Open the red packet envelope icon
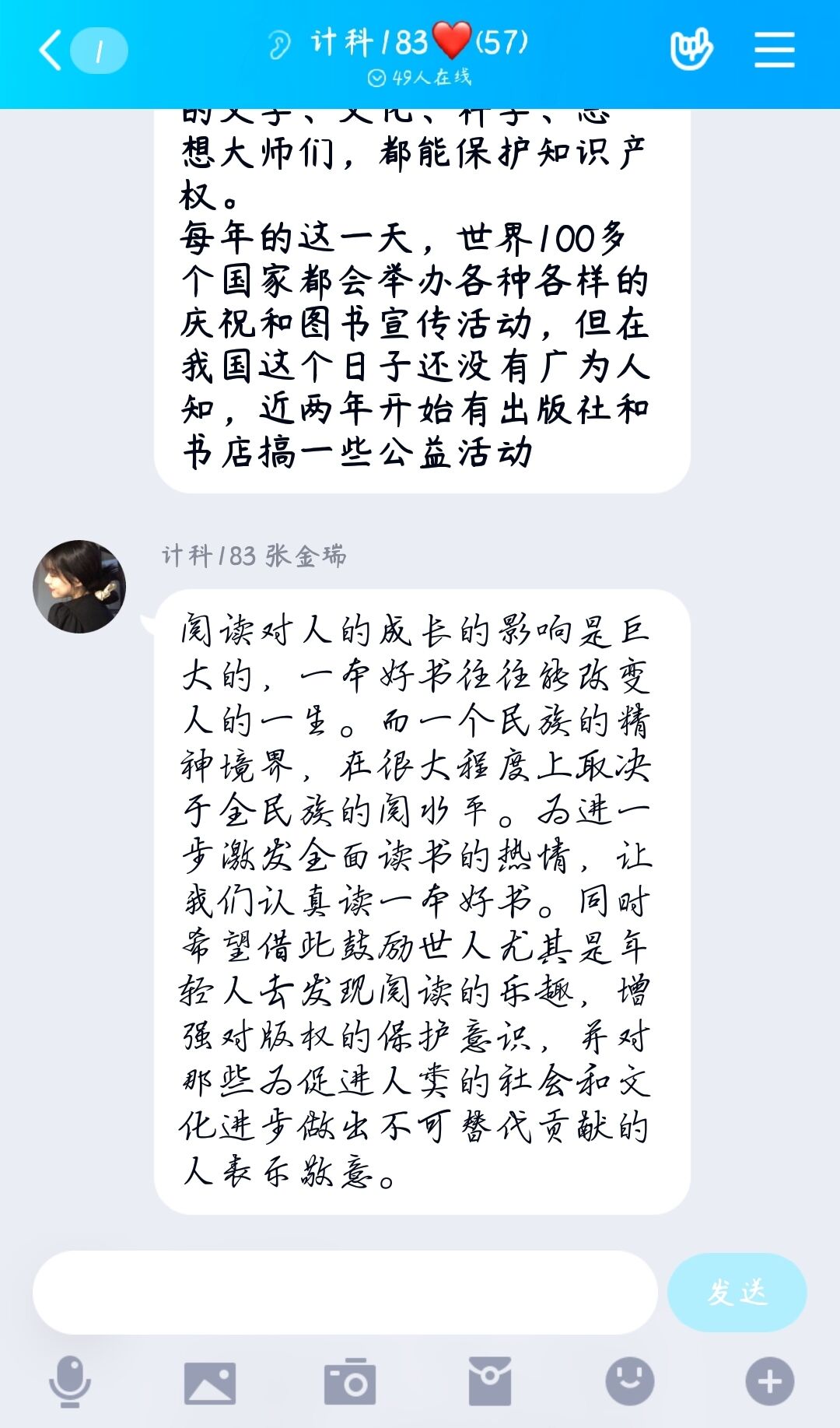Image resolution: width=840 pixels, height=1428 pixels. [489, 1381]
